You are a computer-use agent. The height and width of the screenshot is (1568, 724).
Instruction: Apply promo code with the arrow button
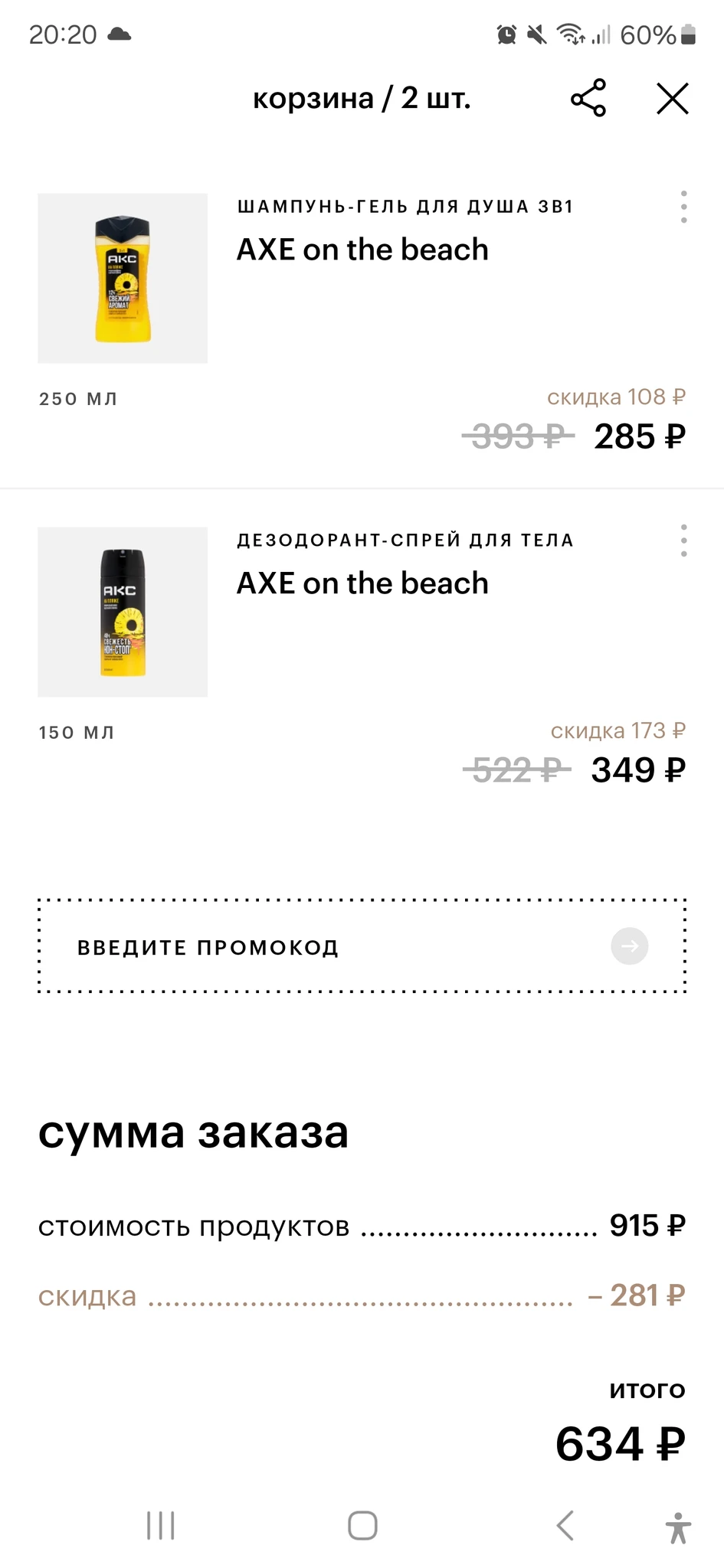(630, 946)
